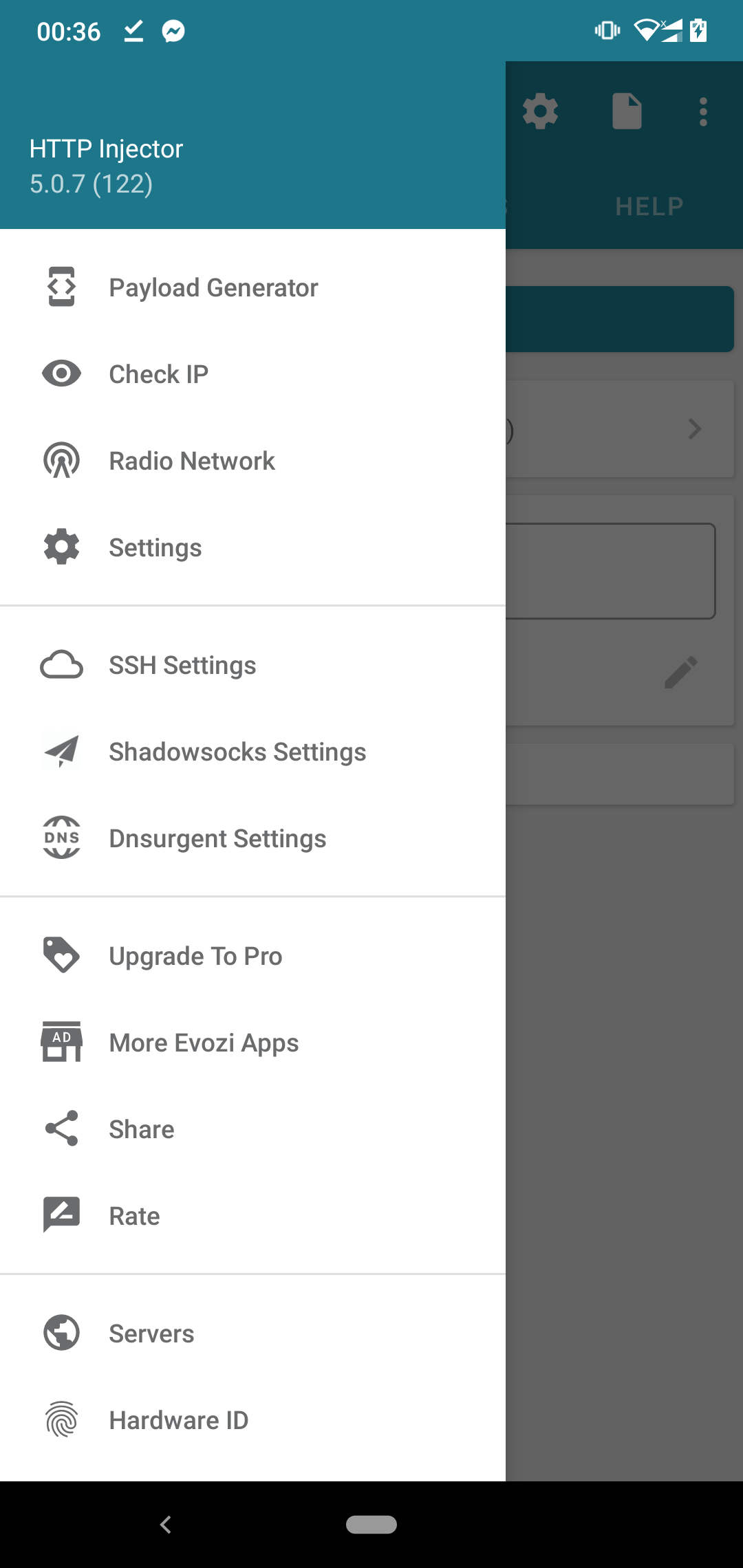Open Settings from the drawer menu
Image resolution: width=743 pixels, height=1568 pixels.
click(155, 547)
